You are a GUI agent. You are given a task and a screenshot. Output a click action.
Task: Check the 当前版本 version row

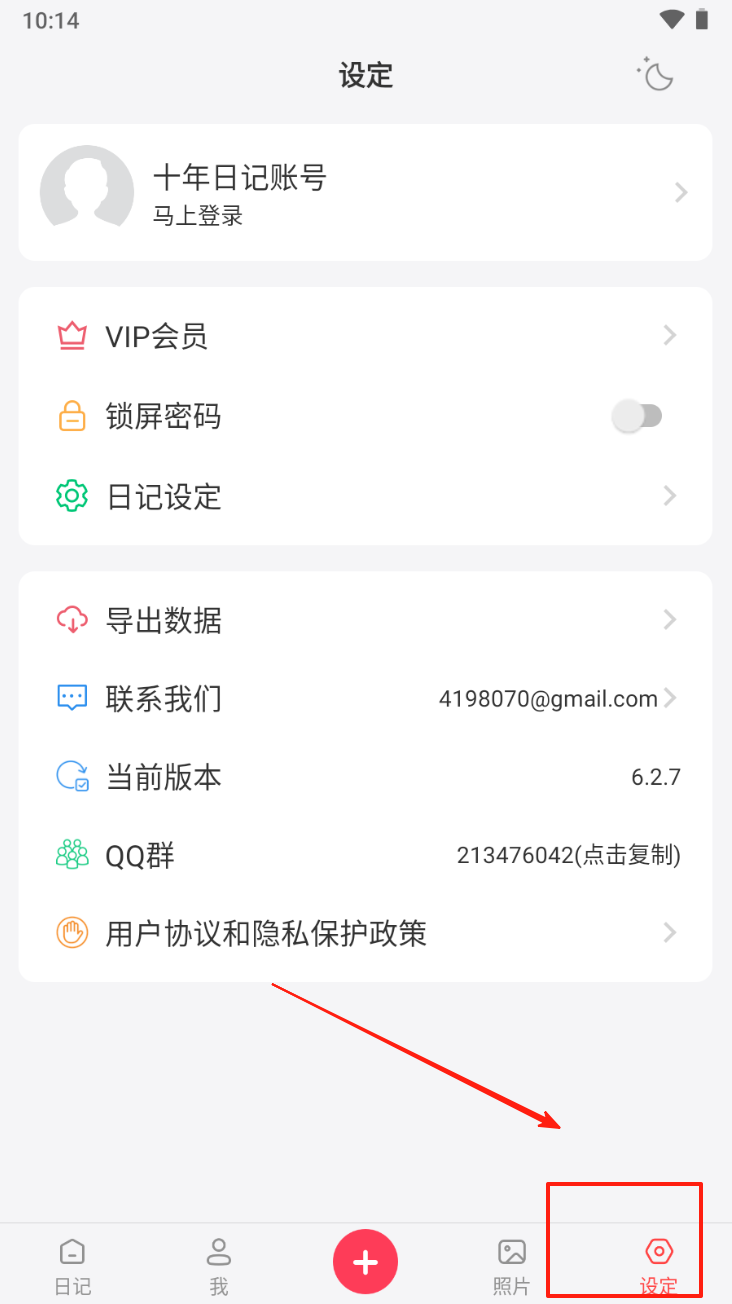coord(365,777)
